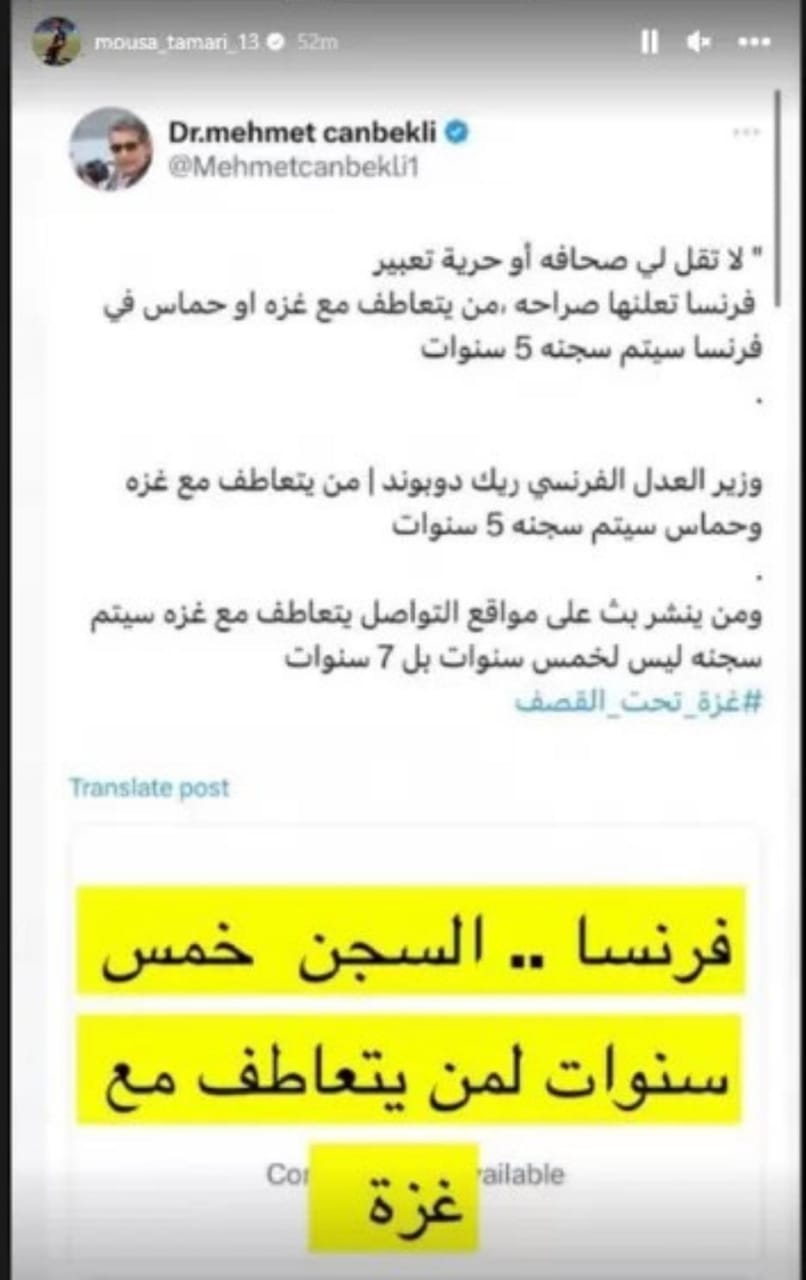Open the story's three-dot options menu
This screenshot has width=806, height=1280.
[x=753, y=42]
